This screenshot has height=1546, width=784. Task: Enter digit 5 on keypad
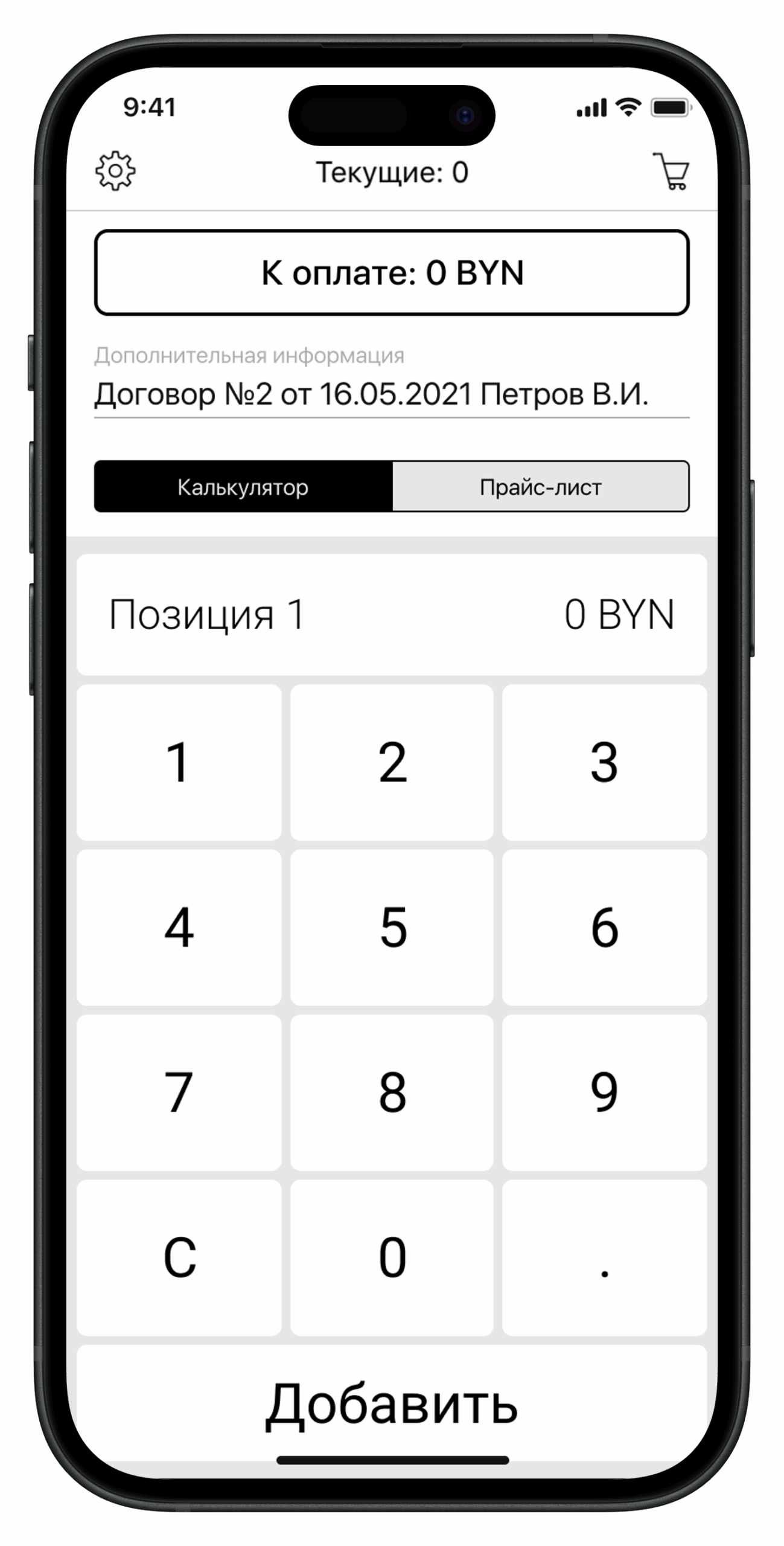pyautogui.click(x=392, y=927)
